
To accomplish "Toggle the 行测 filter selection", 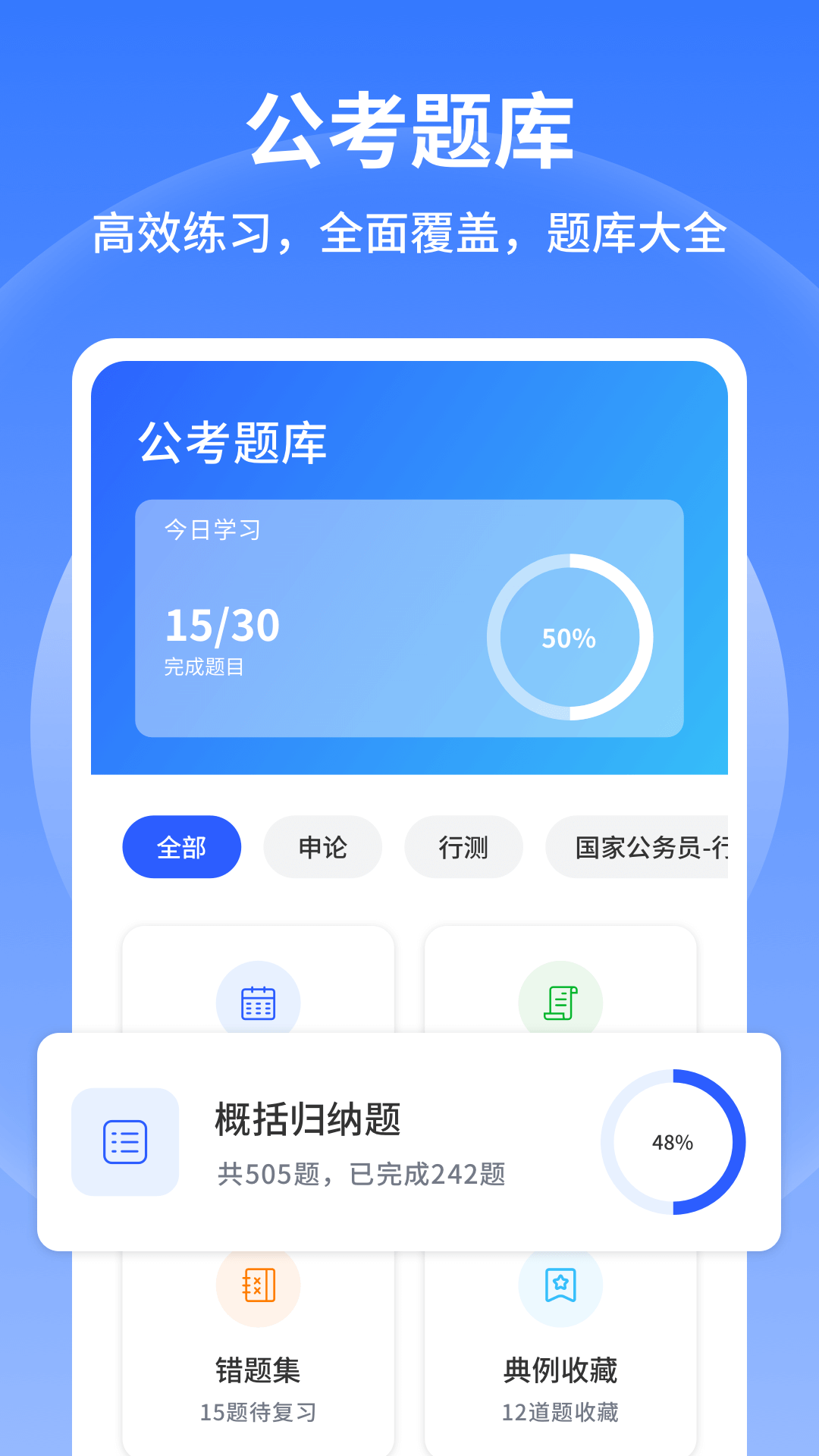I will pyautogui.click(x=463, y=847).
